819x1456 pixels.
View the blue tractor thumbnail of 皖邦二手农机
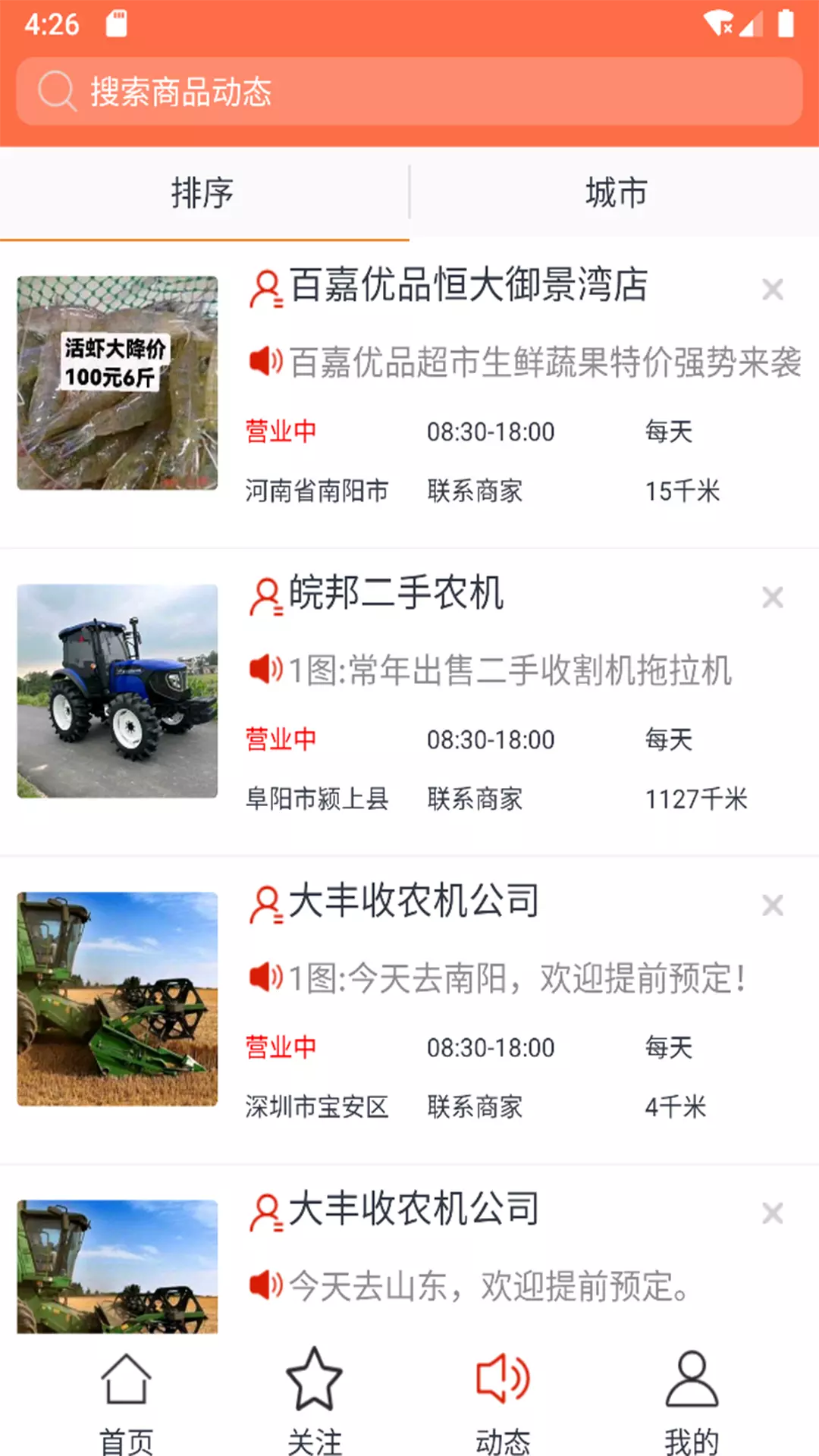(118, 691)
